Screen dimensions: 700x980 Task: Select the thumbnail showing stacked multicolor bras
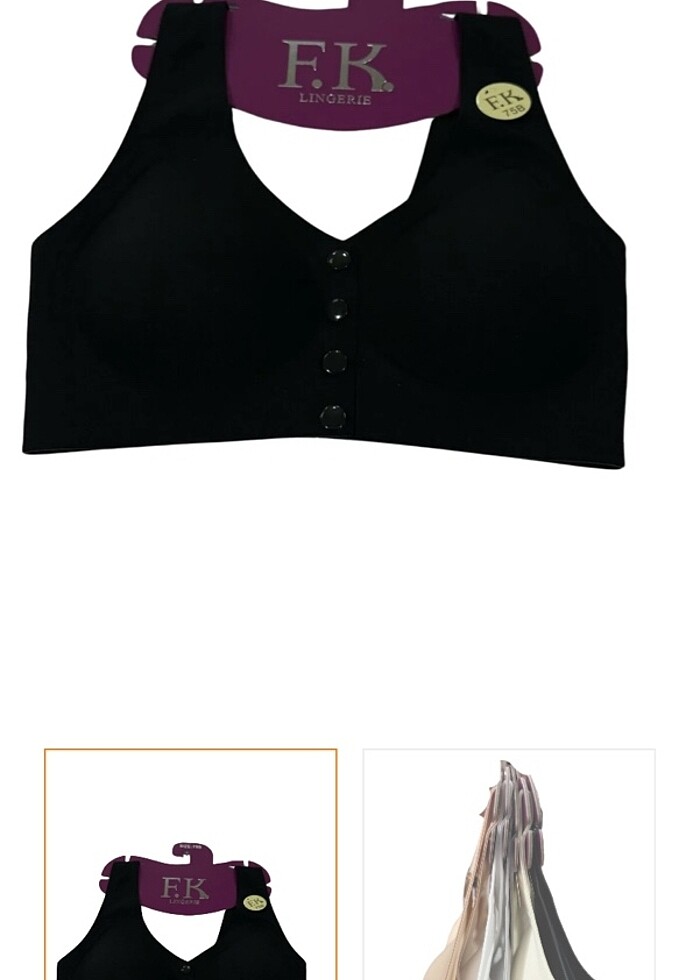[508, 865]
